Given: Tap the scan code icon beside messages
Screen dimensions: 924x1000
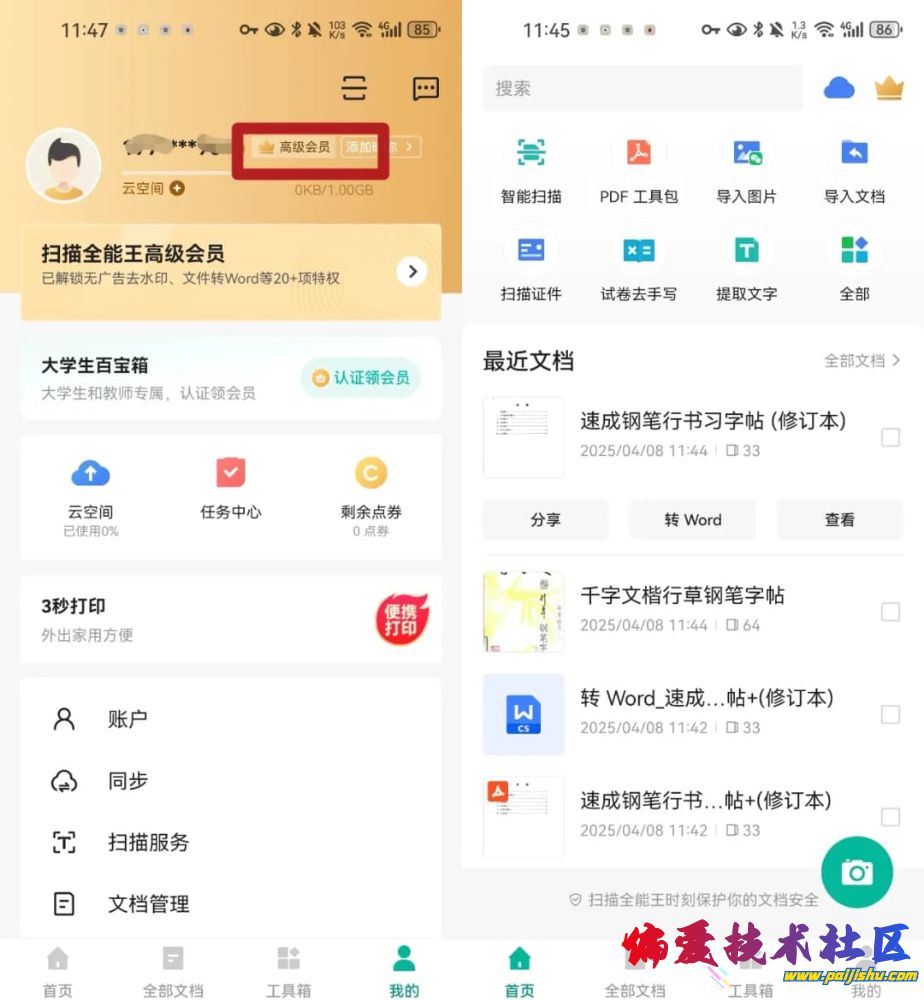Looking at the screenshot, I should pos(354,89).
